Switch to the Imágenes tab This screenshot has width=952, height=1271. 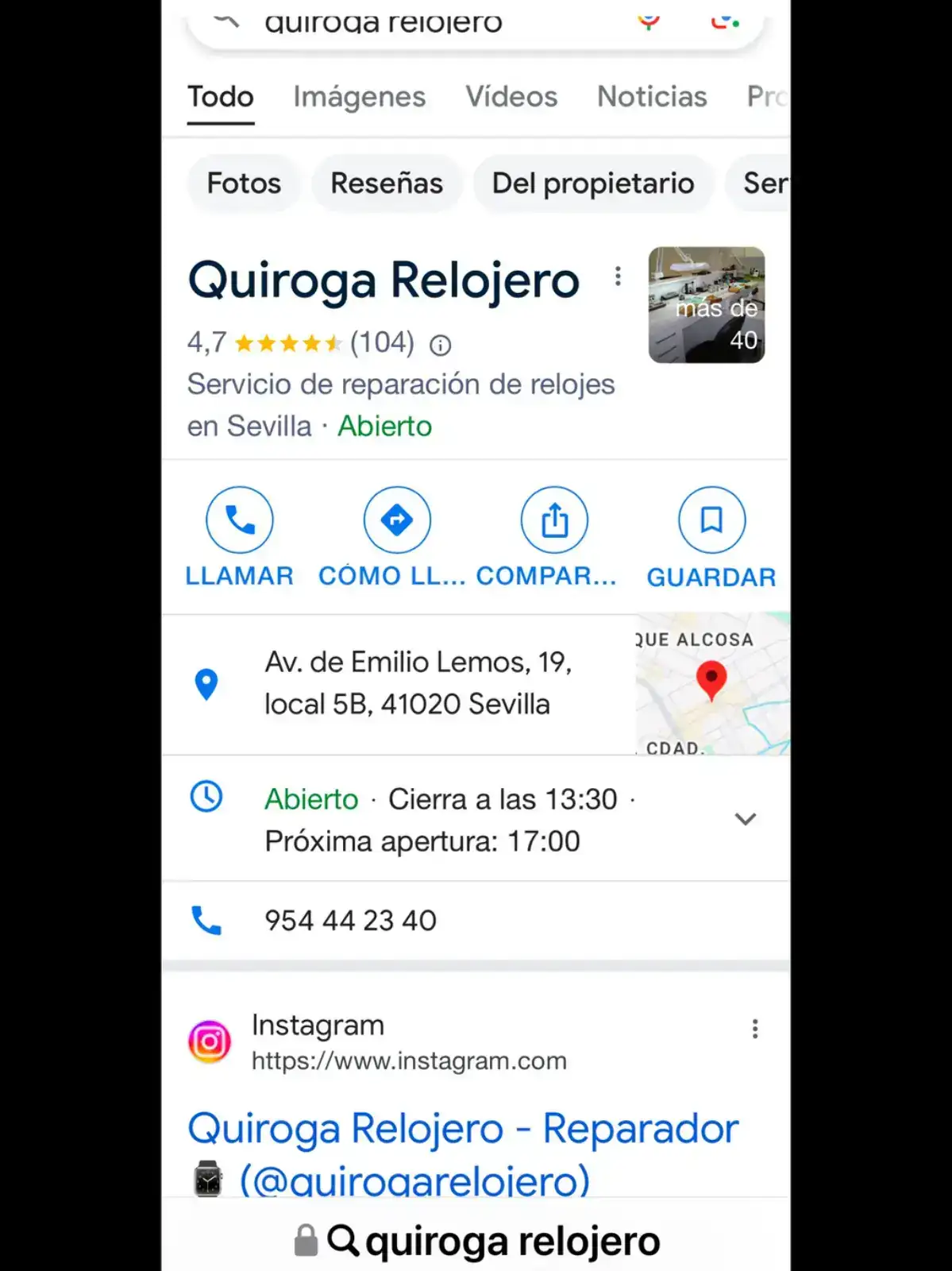coord(359,97)
